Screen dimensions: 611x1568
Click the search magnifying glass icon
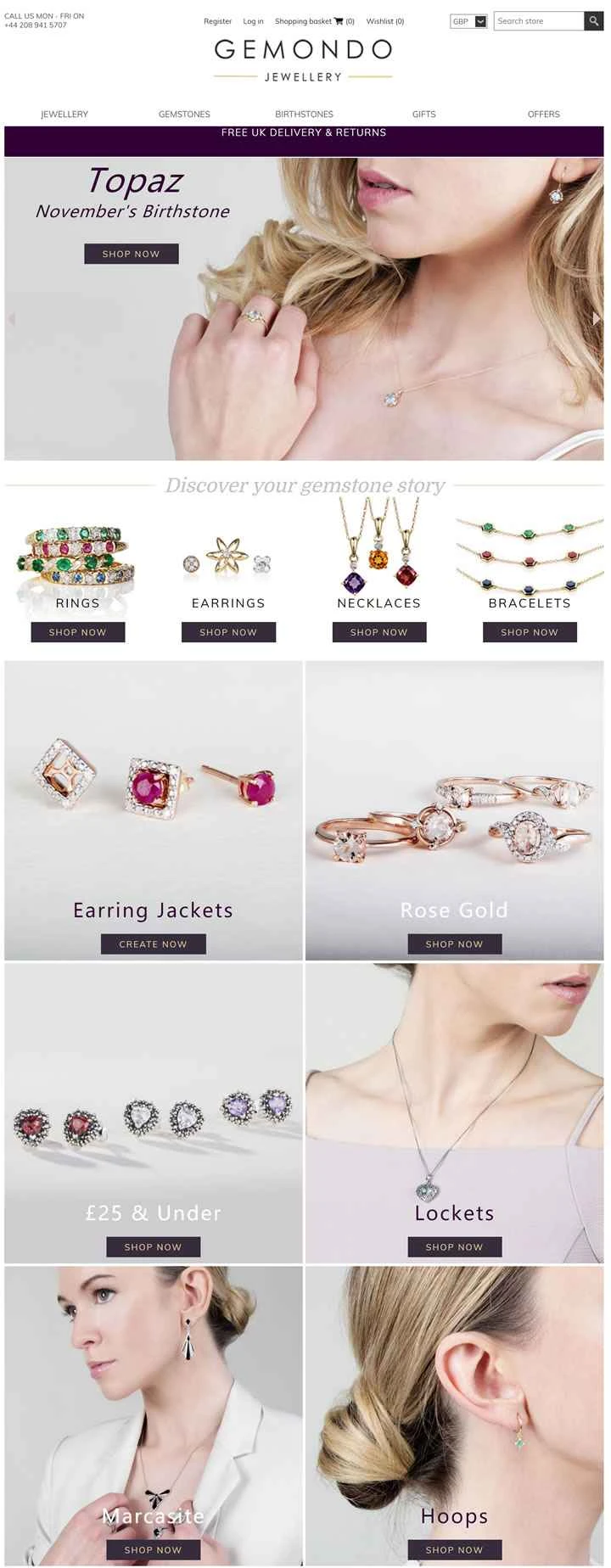[592, 21]
